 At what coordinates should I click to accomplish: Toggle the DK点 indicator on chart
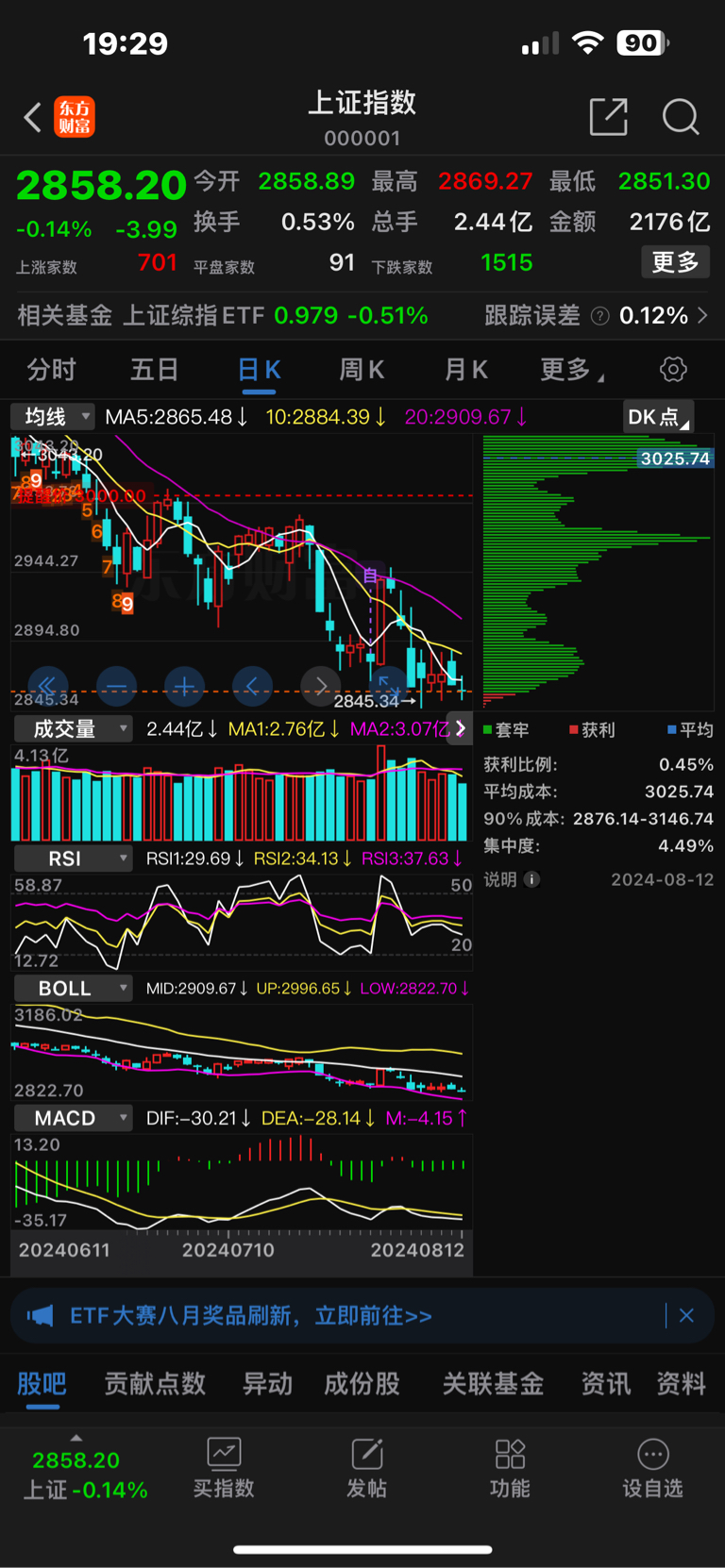(x=657, y=416)
